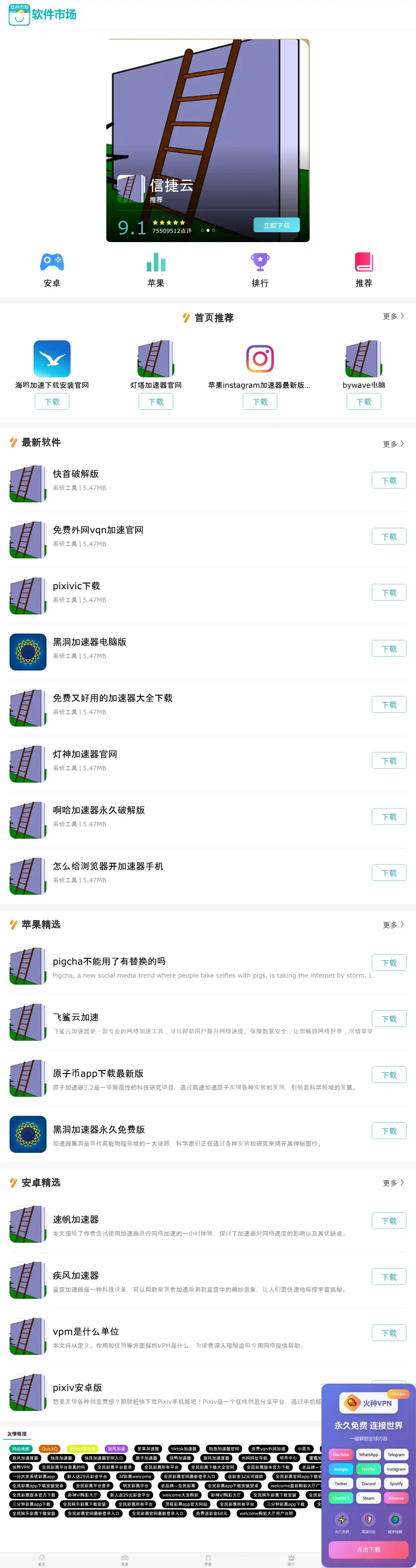The width and height of the screenshot is (416, 1568).
Task: View 更多 for 最新软件
Action: point(393,444)
